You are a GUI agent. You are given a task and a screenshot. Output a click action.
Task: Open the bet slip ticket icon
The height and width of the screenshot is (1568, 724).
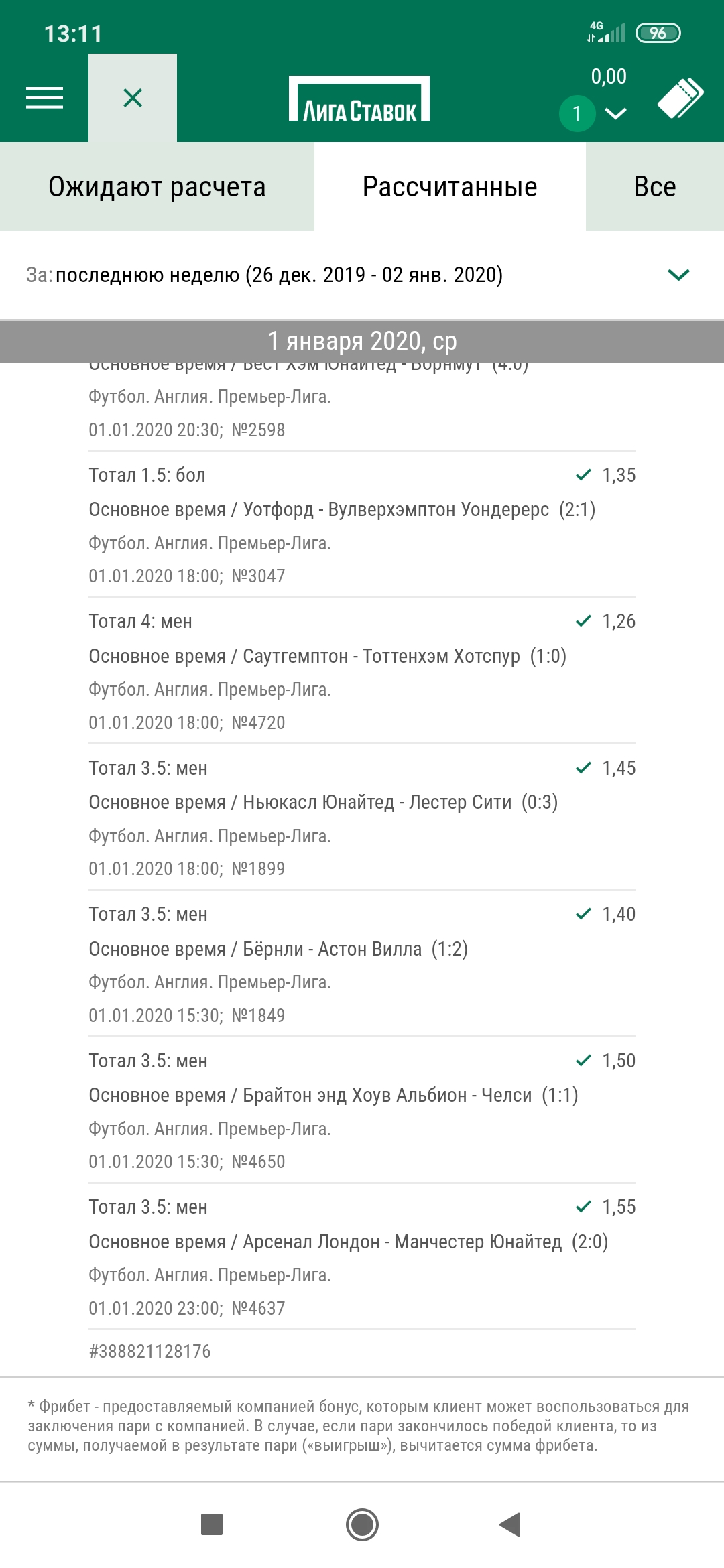point(680,98)
